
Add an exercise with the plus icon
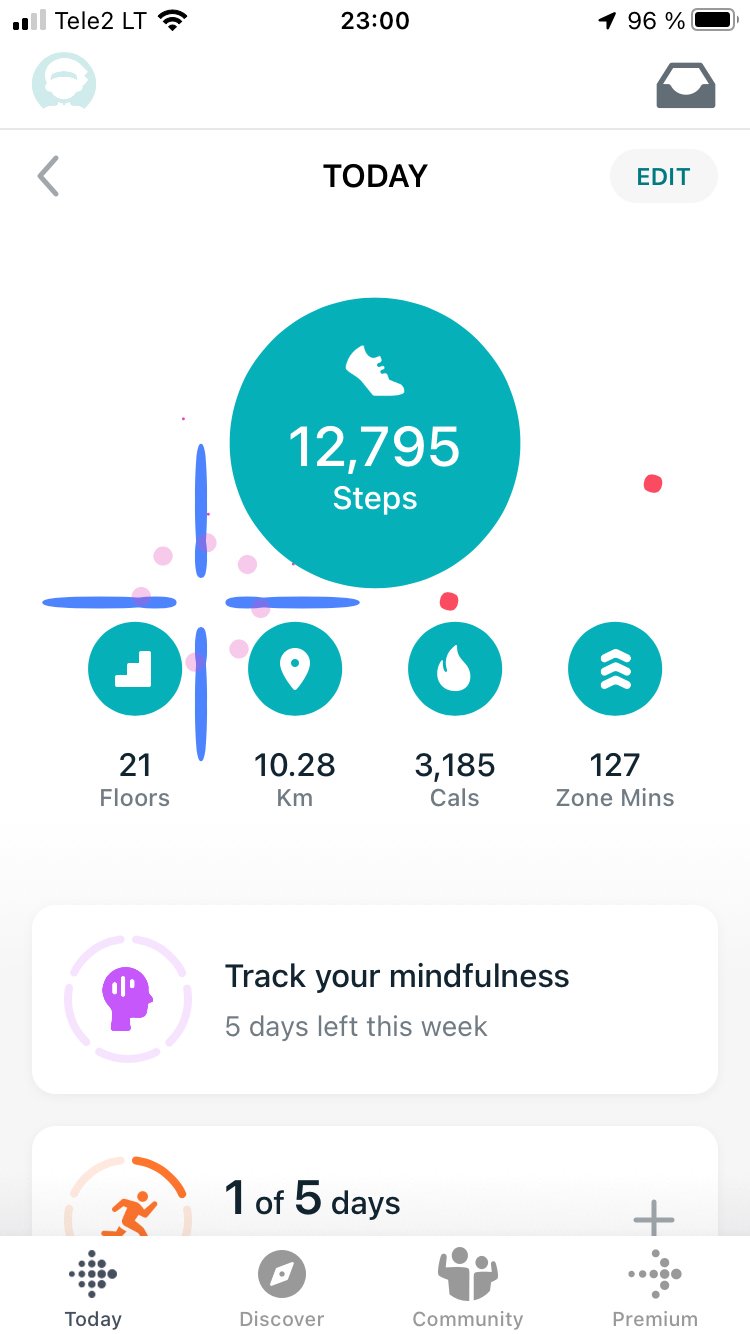[x=654, y=1219]
